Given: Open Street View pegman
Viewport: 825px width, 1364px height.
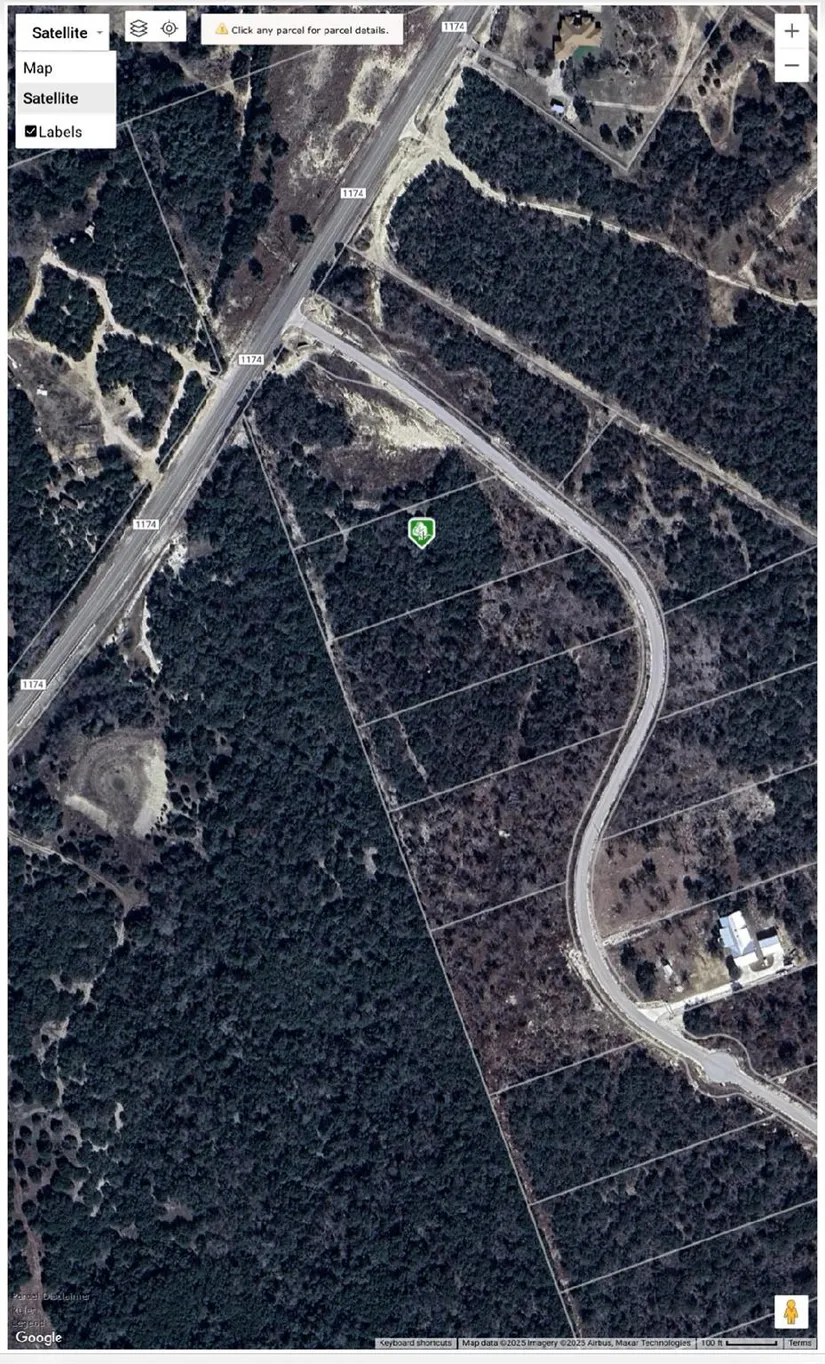Looking at the screenshot, I should [x=790, y=1311].
